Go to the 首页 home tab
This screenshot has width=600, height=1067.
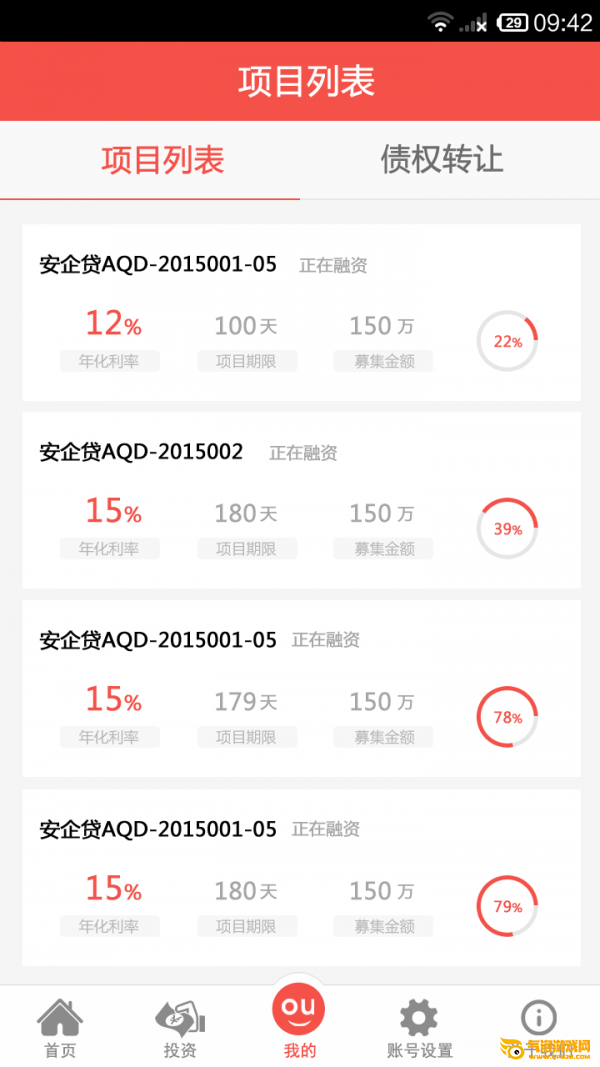tap(60, 1028)
